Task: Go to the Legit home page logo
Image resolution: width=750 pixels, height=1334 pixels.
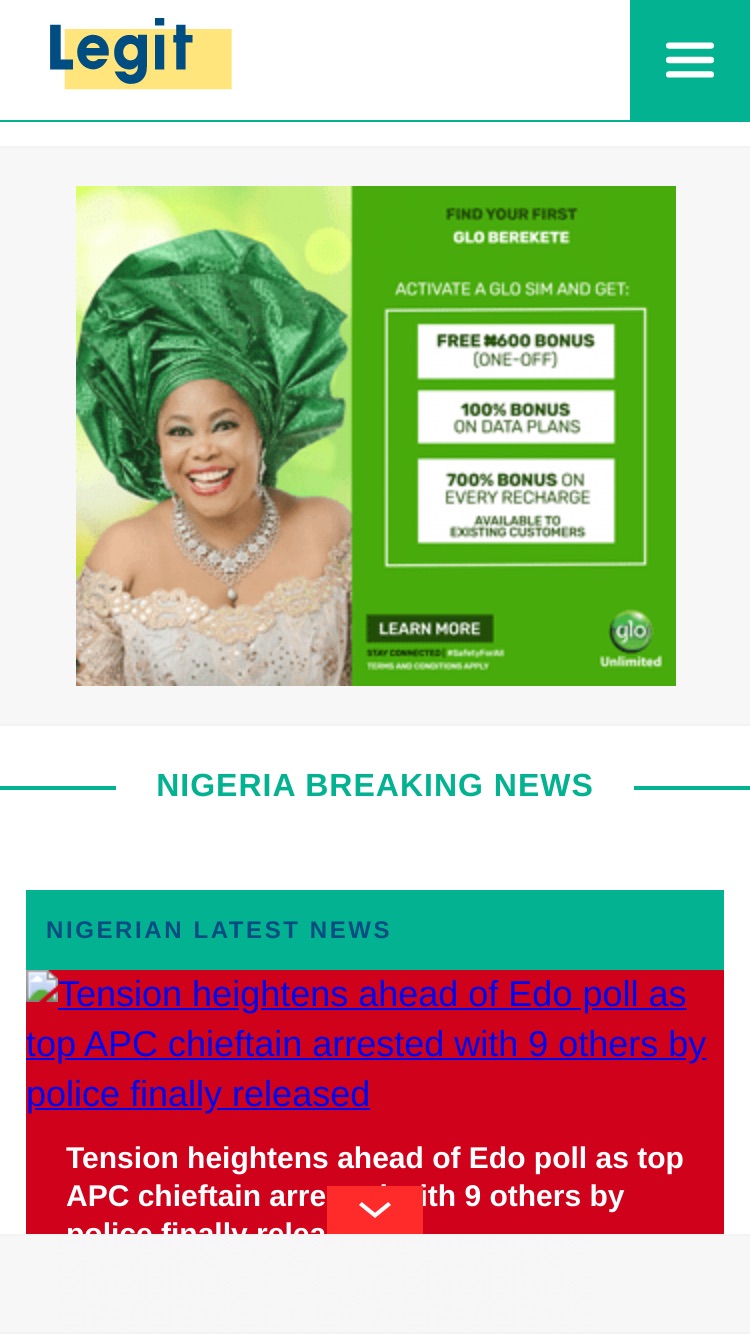Action: (140, 53)
